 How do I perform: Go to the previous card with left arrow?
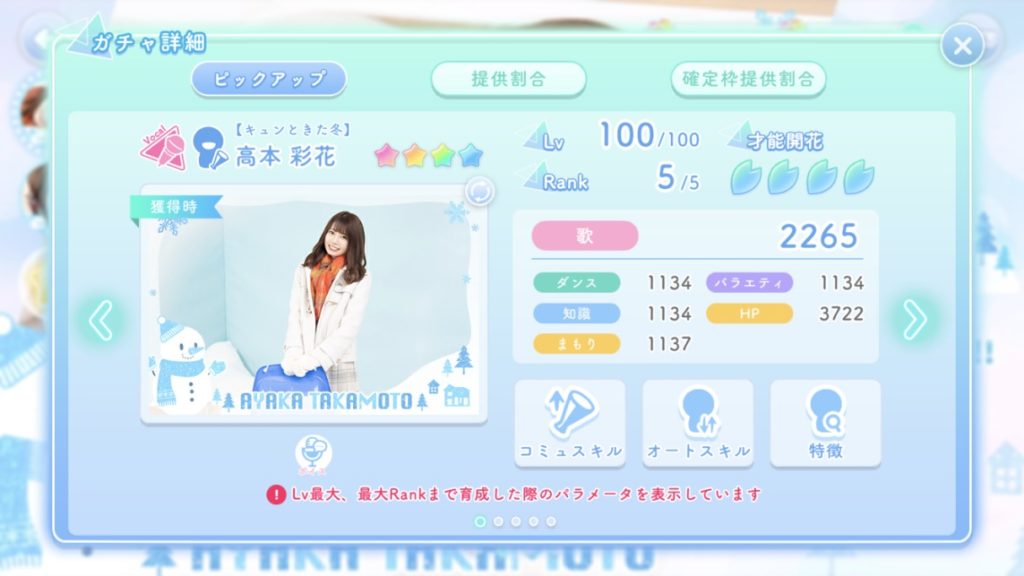coord(101,321)
